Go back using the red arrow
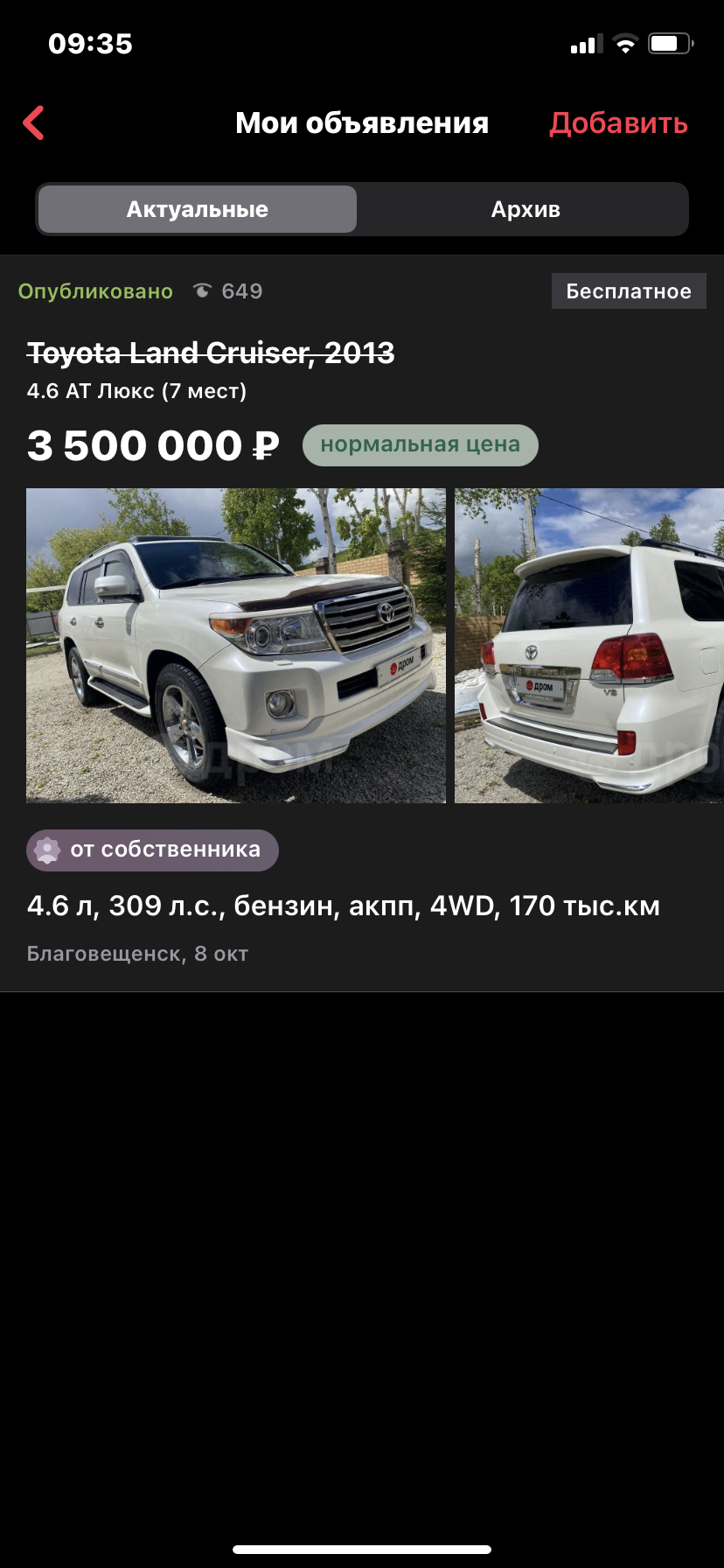Image resolution: width=724 pixels, height=1568 pixels. (x=33, y=123)
